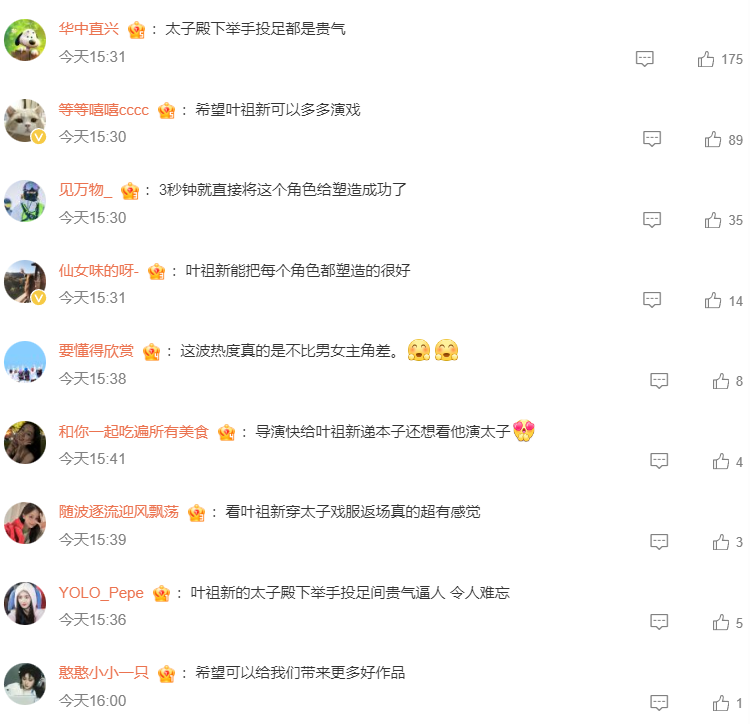This screenshot has width=750, height=724.
Task: View YOLO_Pepe's profile from avatar
Action: (25, 603)
